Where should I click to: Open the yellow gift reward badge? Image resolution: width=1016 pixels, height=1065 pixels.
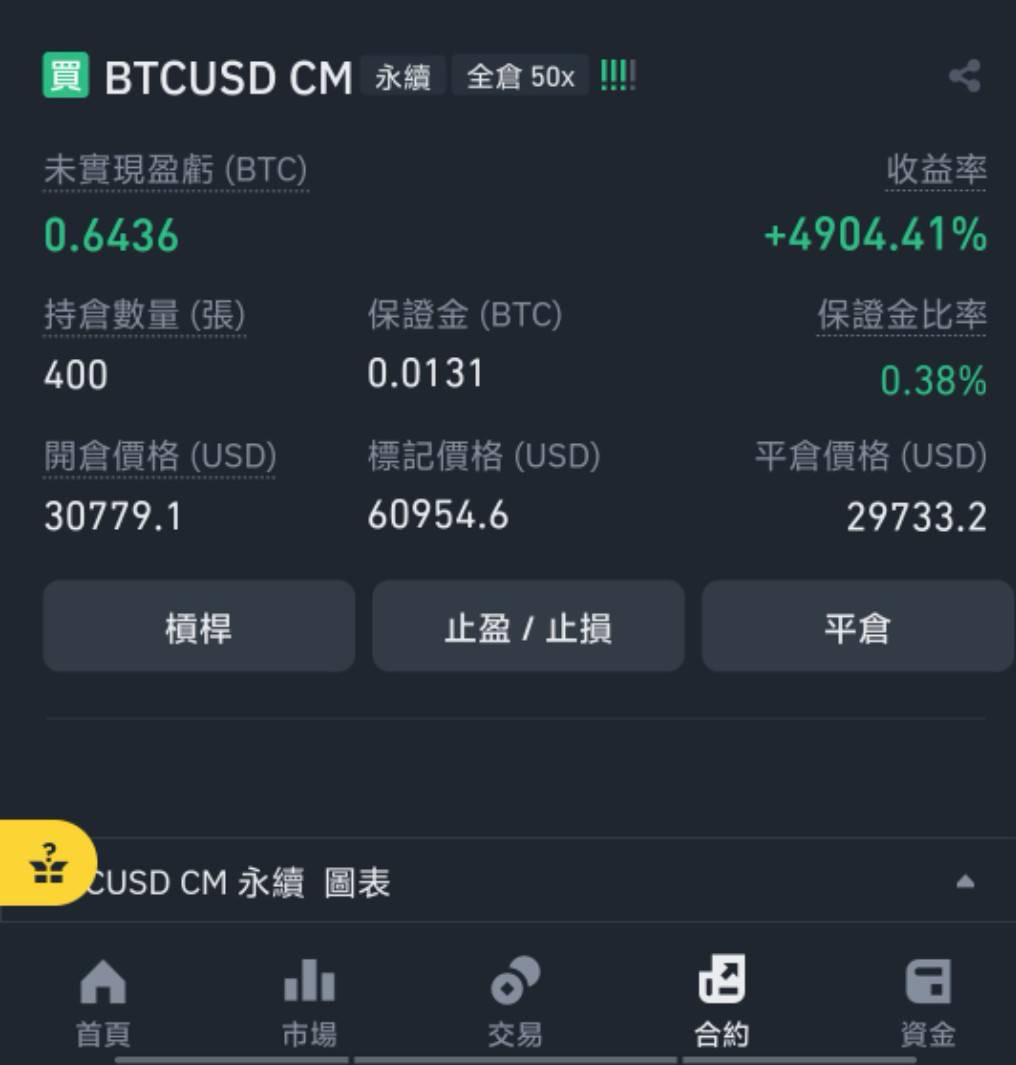pos(45,862)
